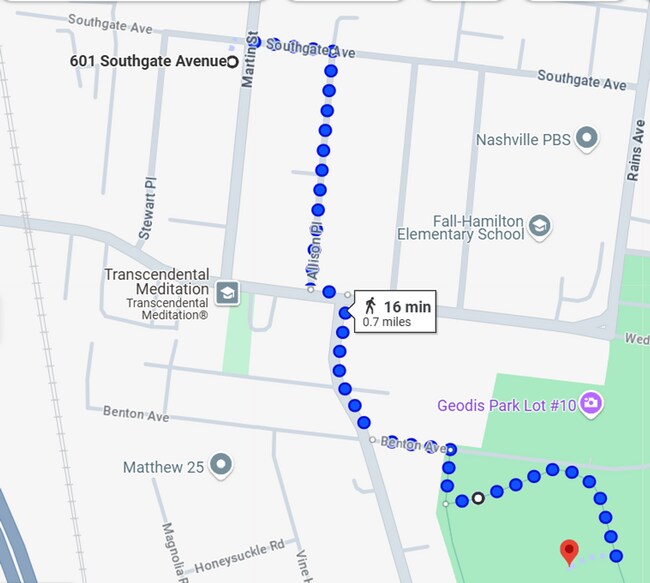
Task: Select the Fall-Hamilton Elementary School marker
Action: tap(540, 226)
